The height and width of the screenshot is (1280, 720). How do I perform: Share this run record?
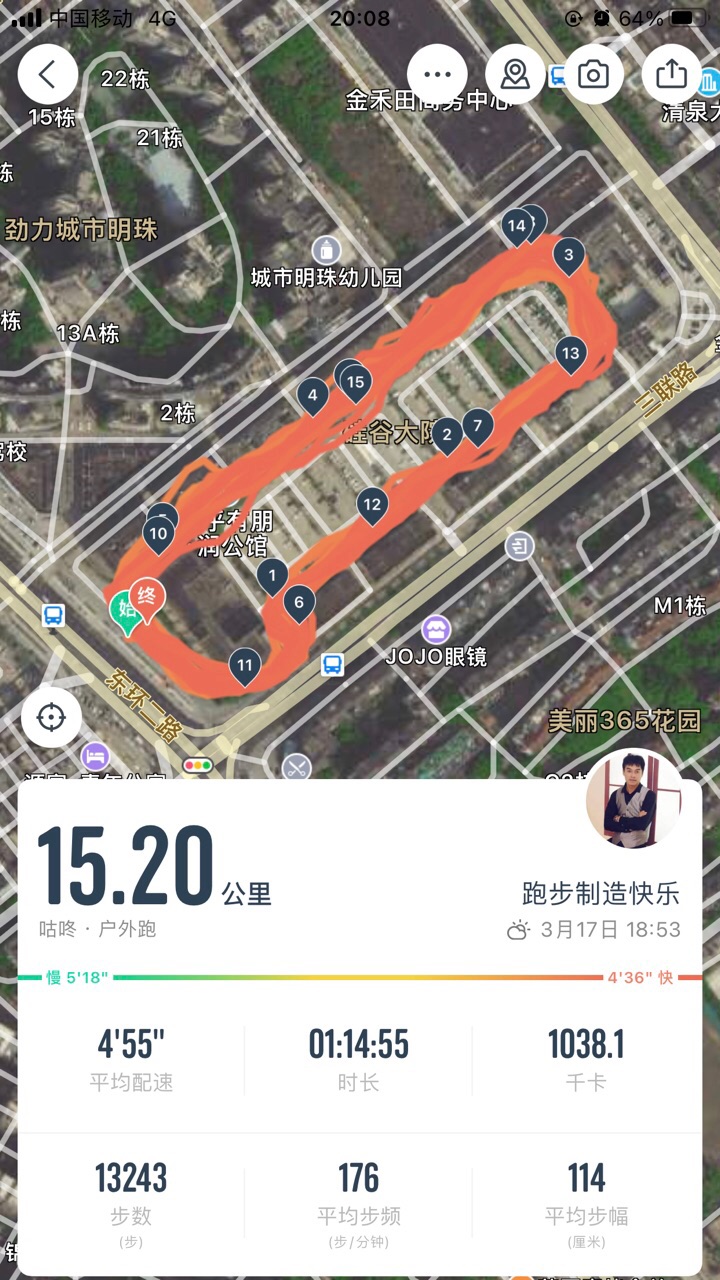point(671,74)
